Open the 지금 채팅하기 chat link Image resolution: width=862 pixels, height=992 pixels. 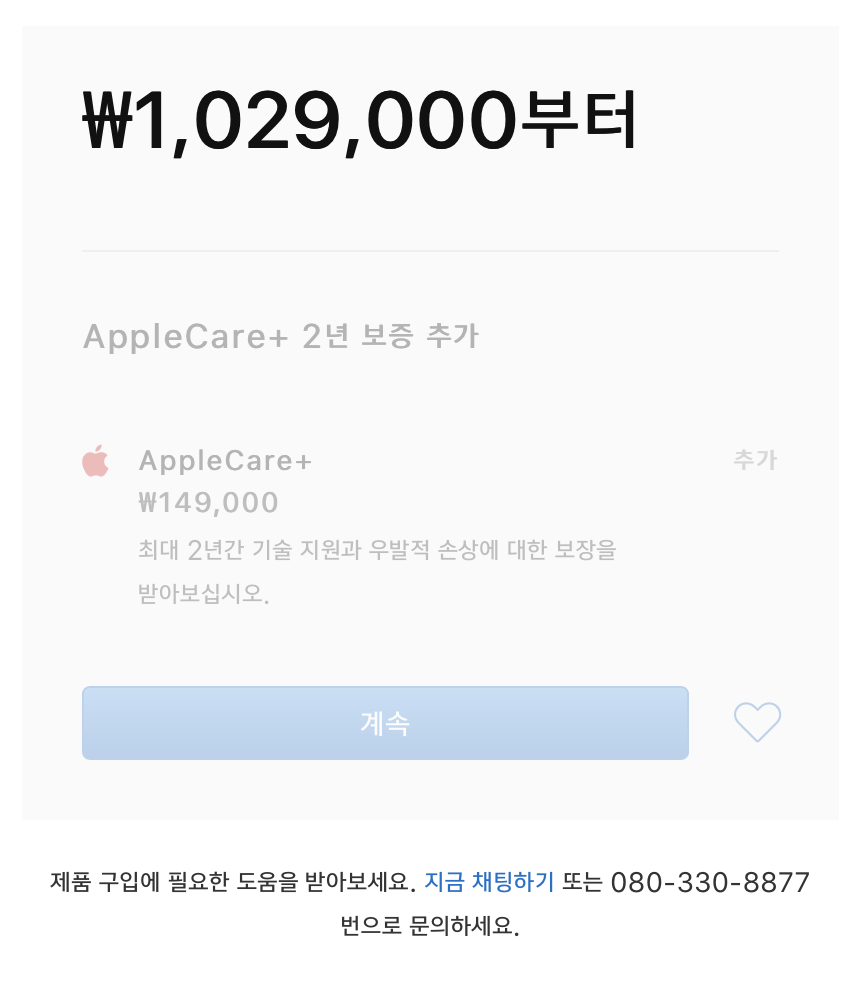[x=489, y=882]
